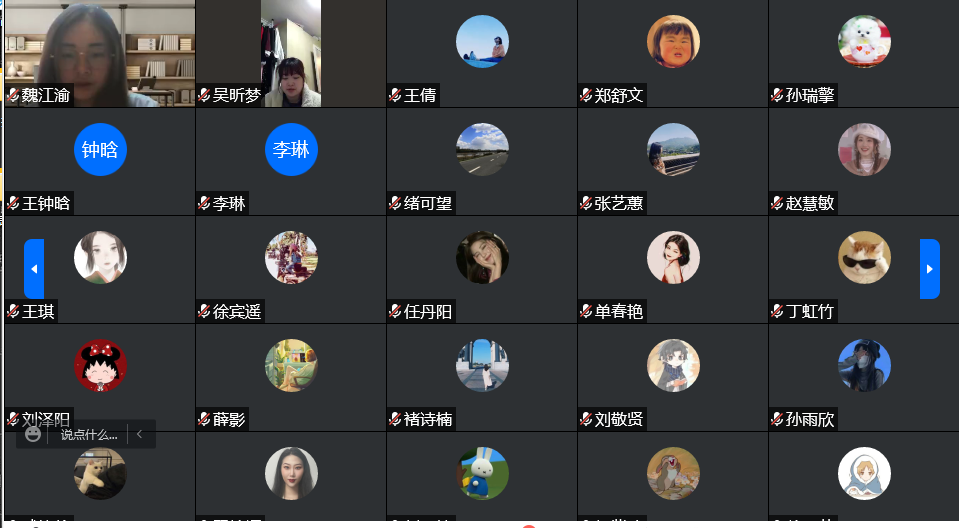Open the emoji picker in chat bar

[34, 435]
